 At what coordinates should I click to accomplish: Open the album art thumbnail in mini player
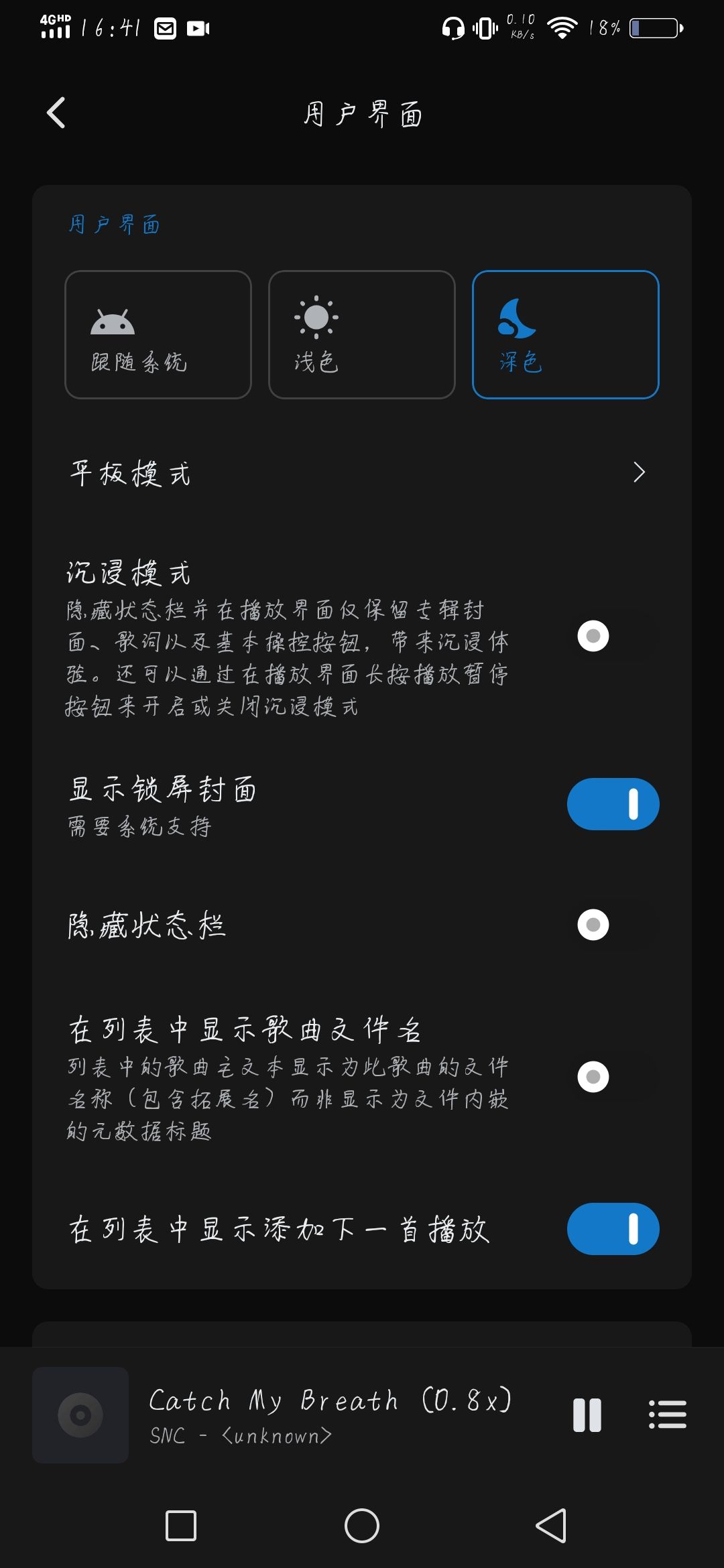(79, 1414)
